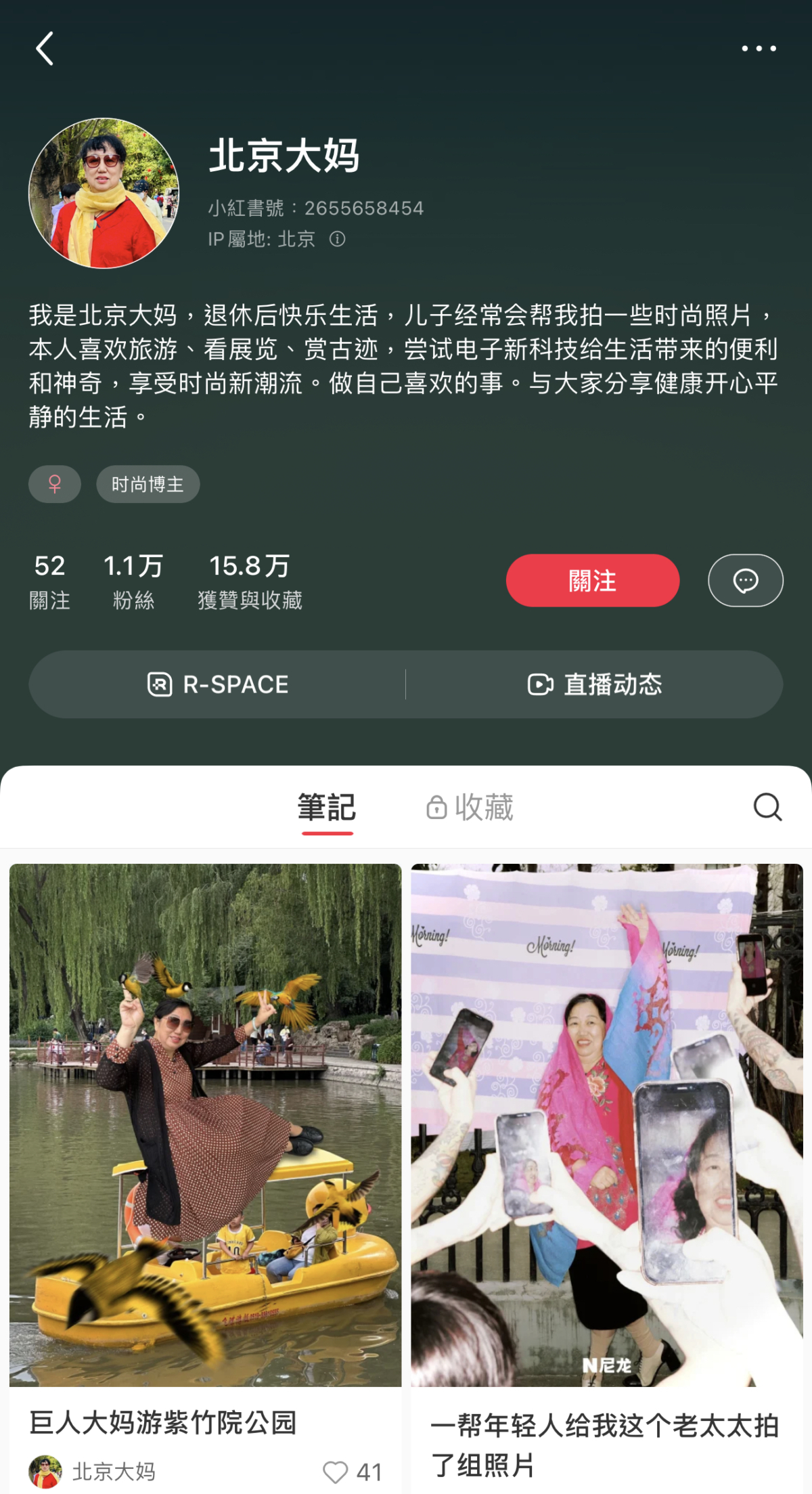Image resolution: width=812 pixels, height=1494 pixels.
Task: Tap the lock icon on the 收藏 tab
Action: click(437, 807)
